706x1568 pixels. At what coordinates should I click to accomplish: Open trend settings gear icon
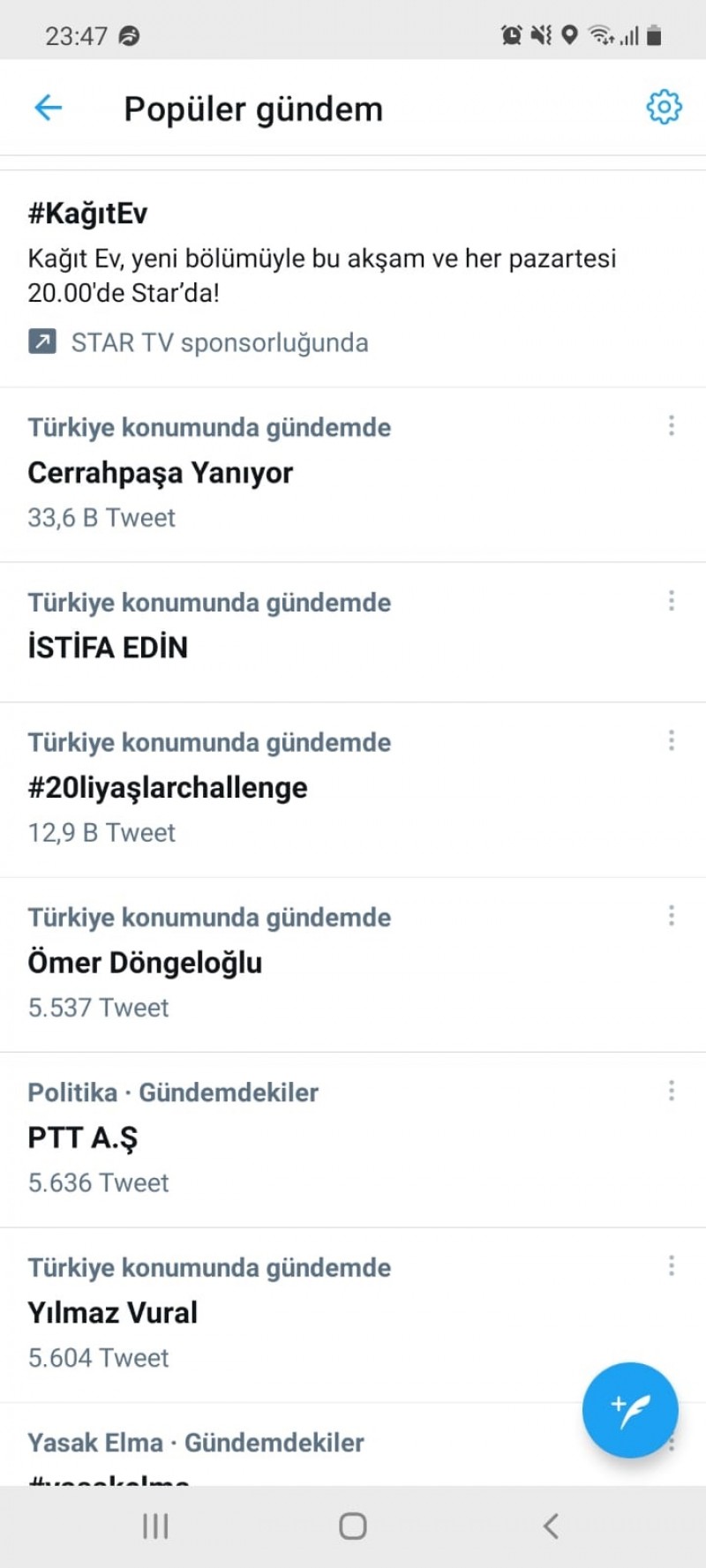click(664, 108)
